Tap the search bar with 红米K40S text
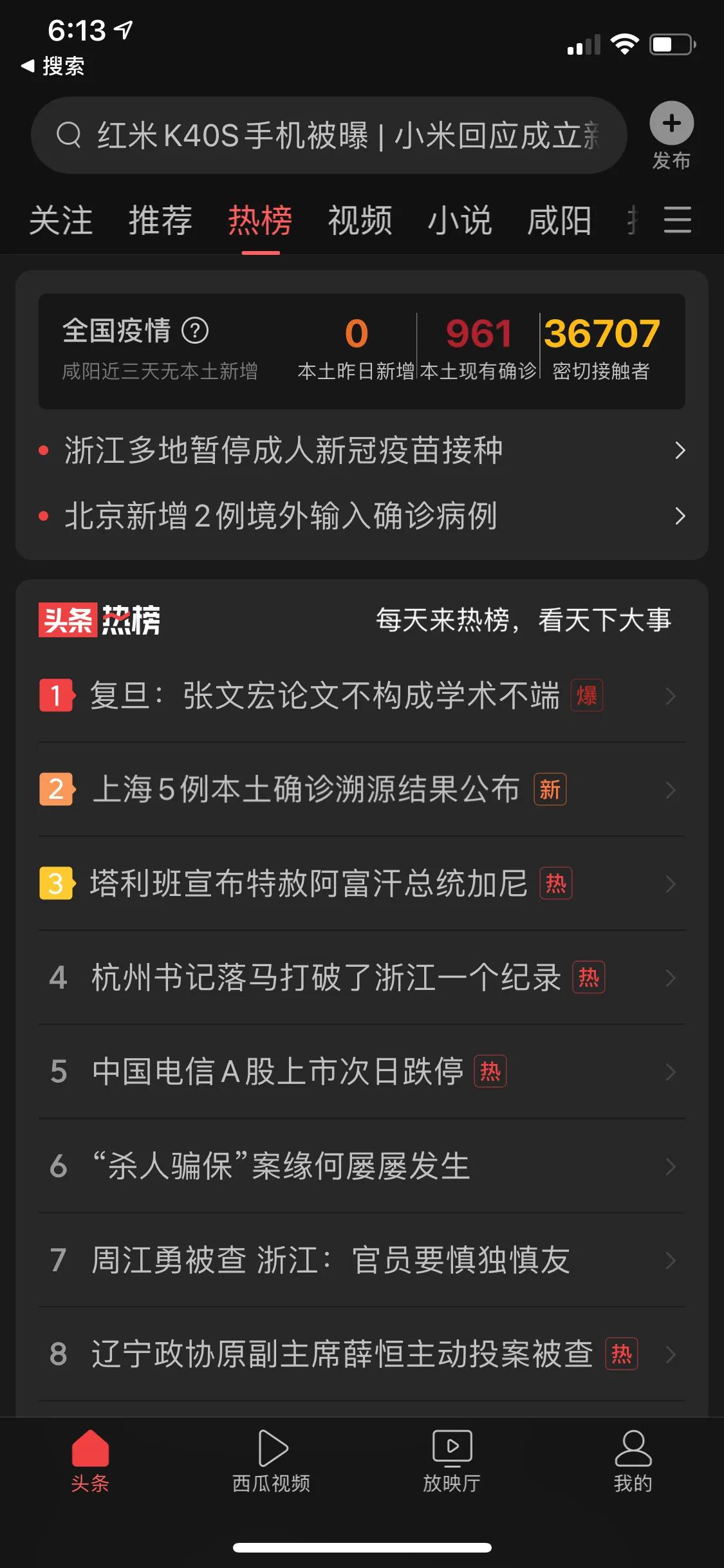 pyautogui.click(x=322, y=136)
